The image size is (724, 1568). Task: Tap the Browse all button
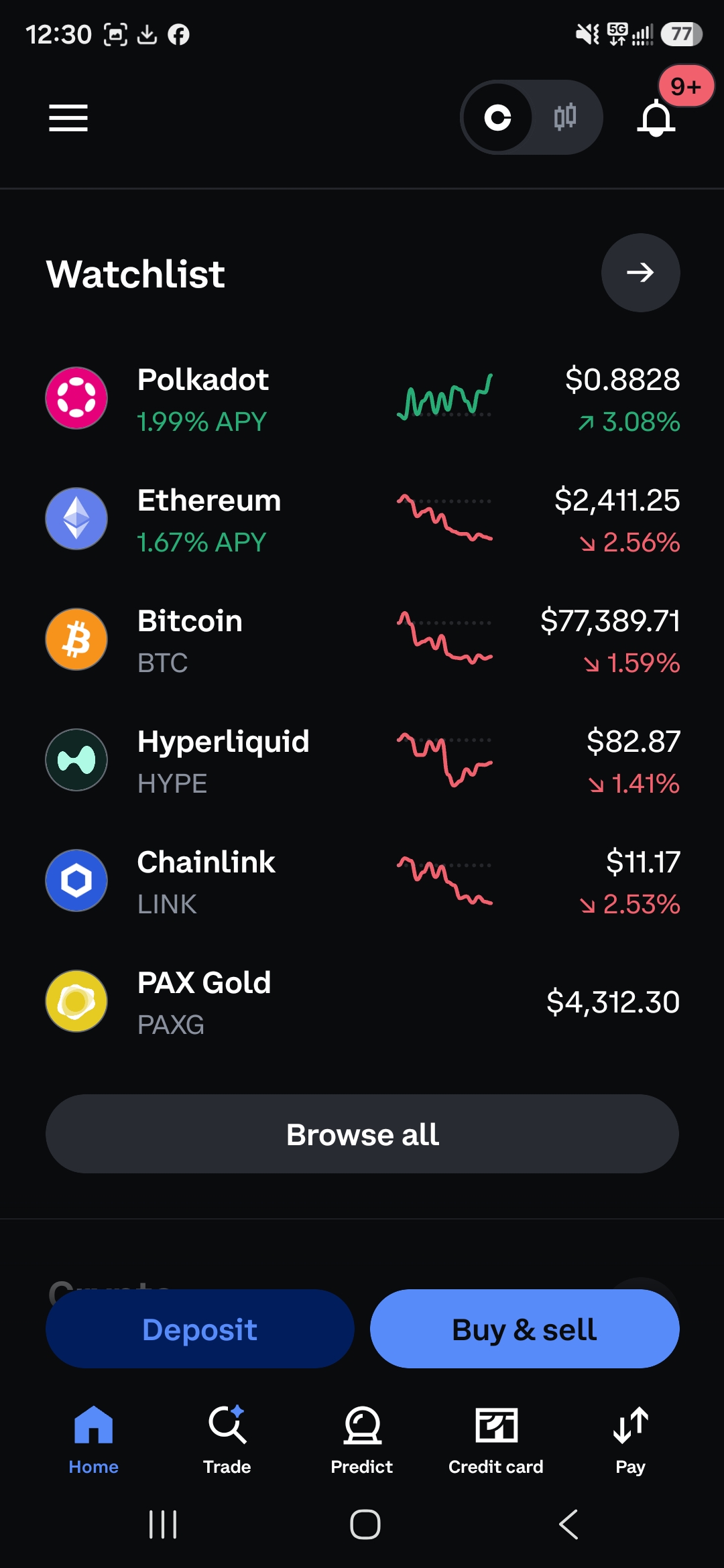pos(362,1134)
